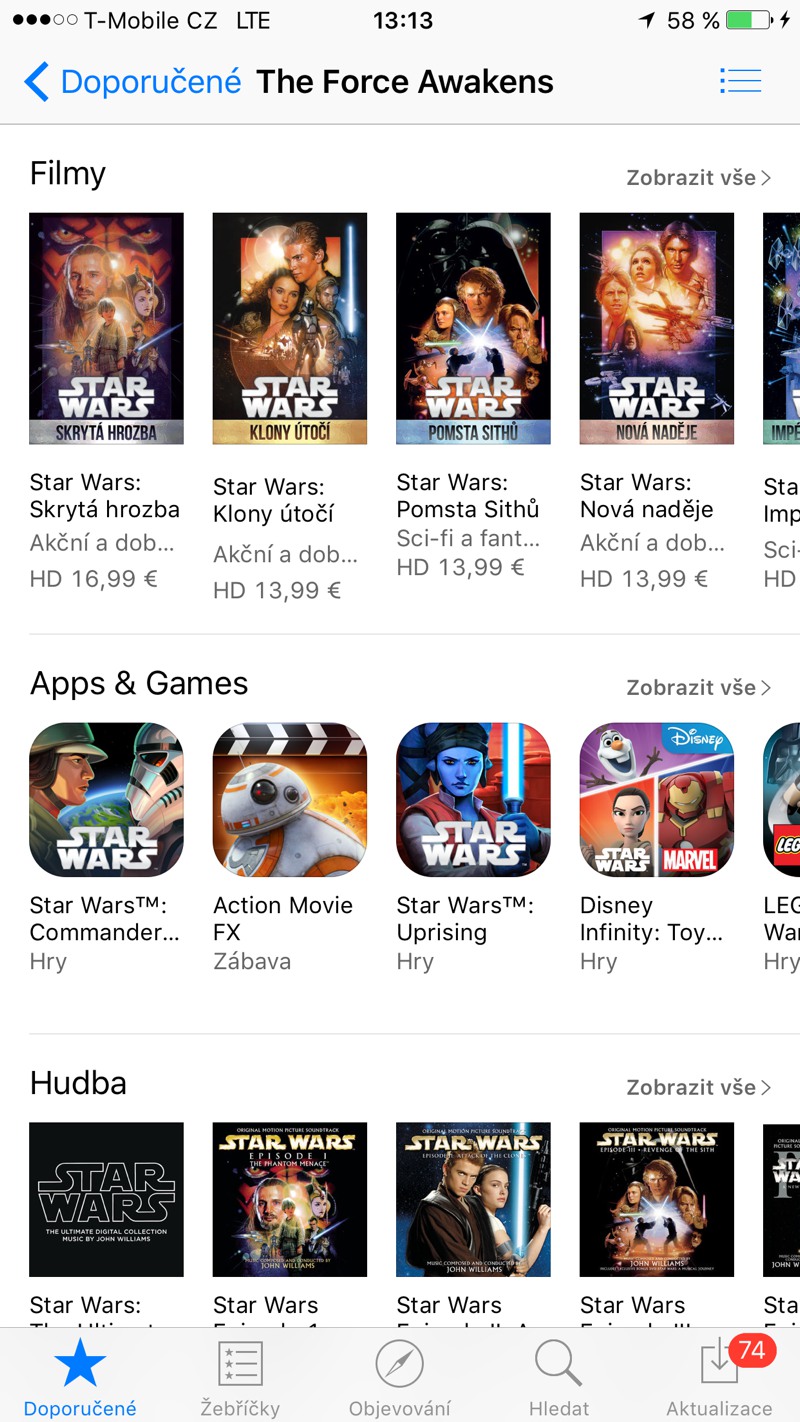Screen dimensions: 800x1422
Task: Open the Ultimate Digital Collection album
Action: (x=107, y=1200)
